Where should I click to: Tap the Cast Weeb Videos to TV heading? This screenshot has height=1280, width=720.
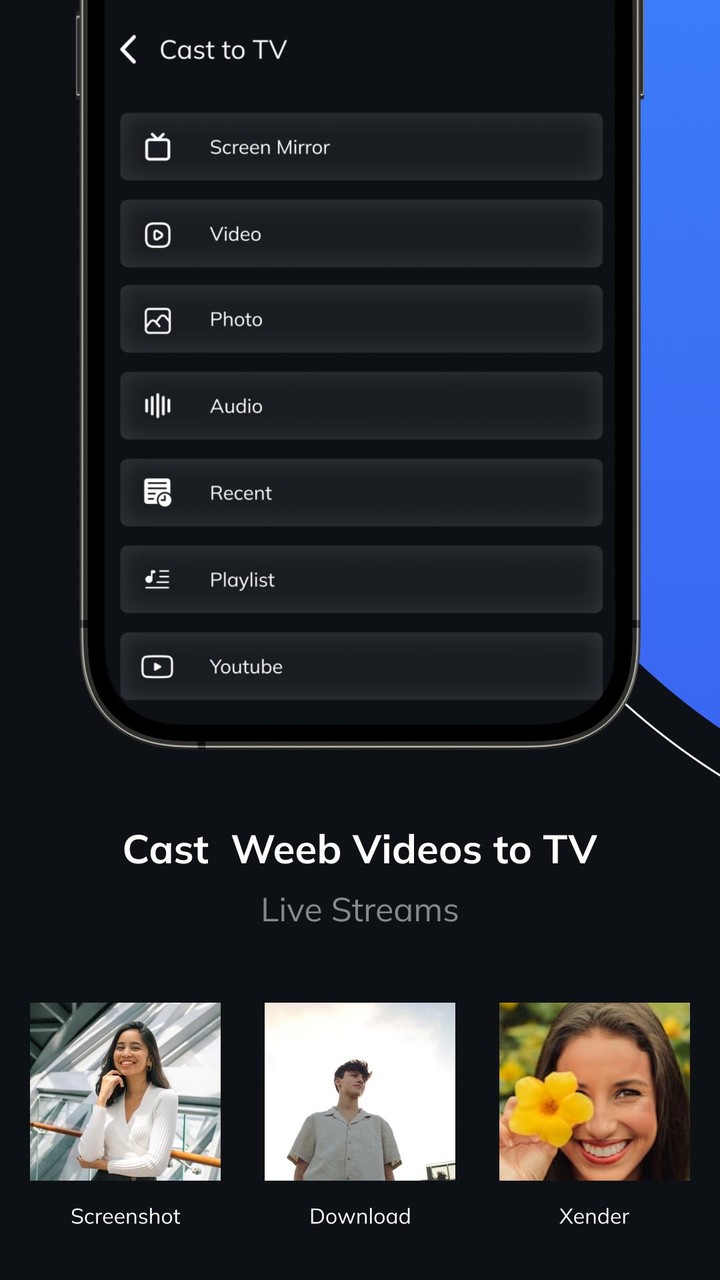(360, 849)
